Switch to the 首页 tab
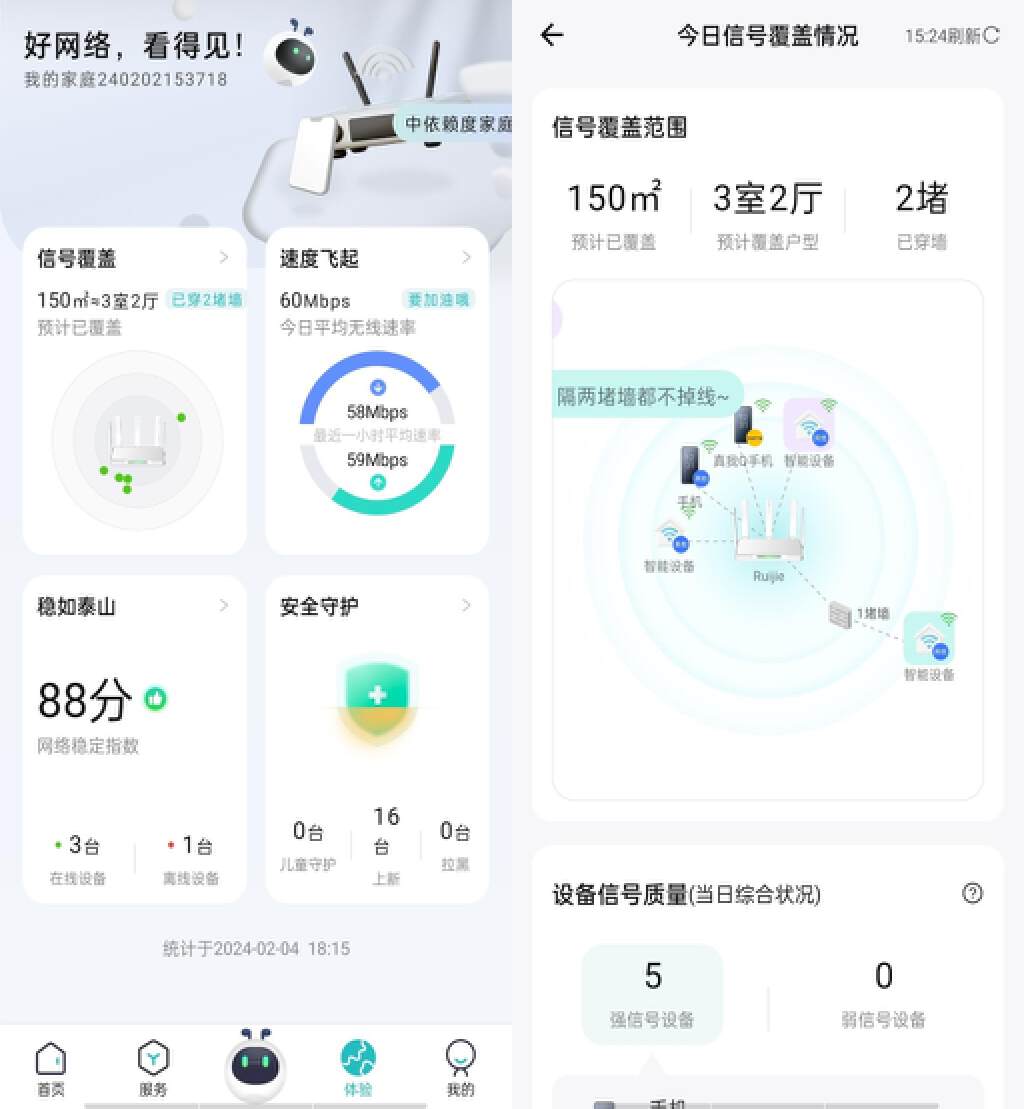The width and height of the screenshot is (1024, 1109). click(x=51, y=1068)
